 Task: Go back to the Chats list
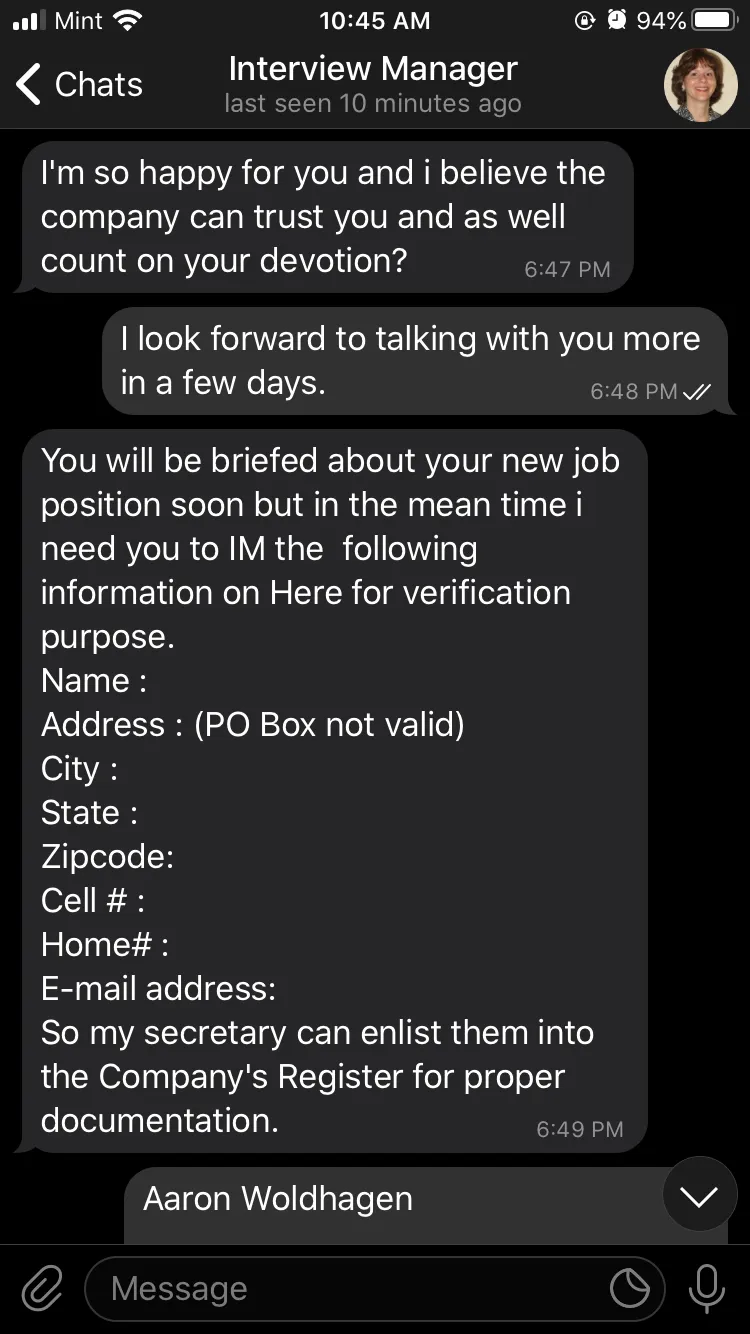pos(79,85)
